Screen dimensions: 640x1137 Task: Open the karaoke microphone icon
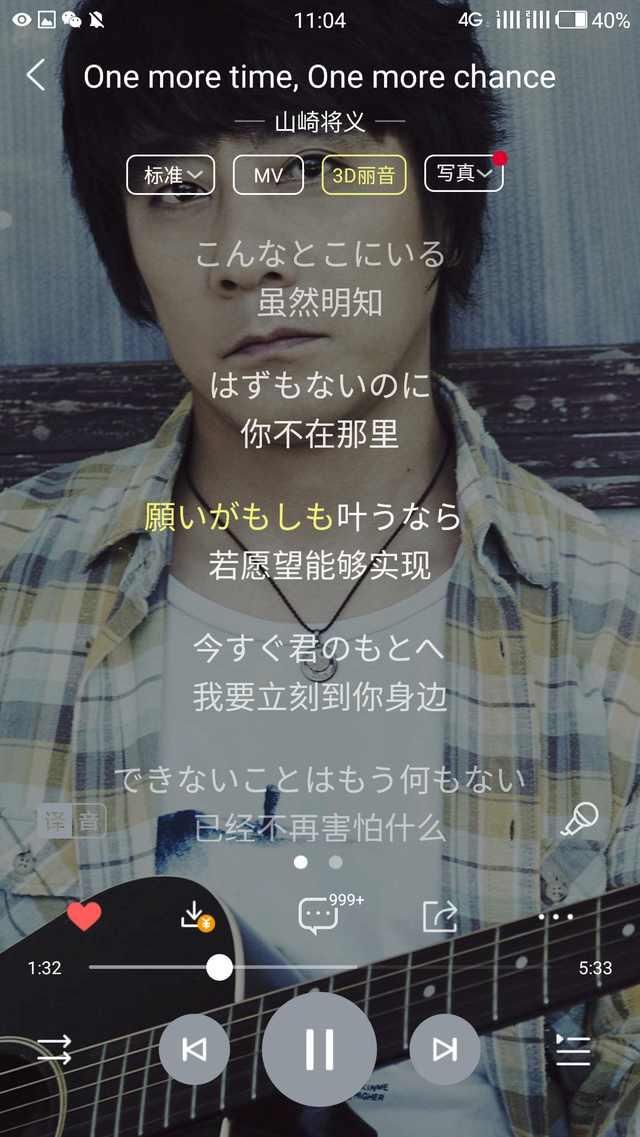click(579, 820)
